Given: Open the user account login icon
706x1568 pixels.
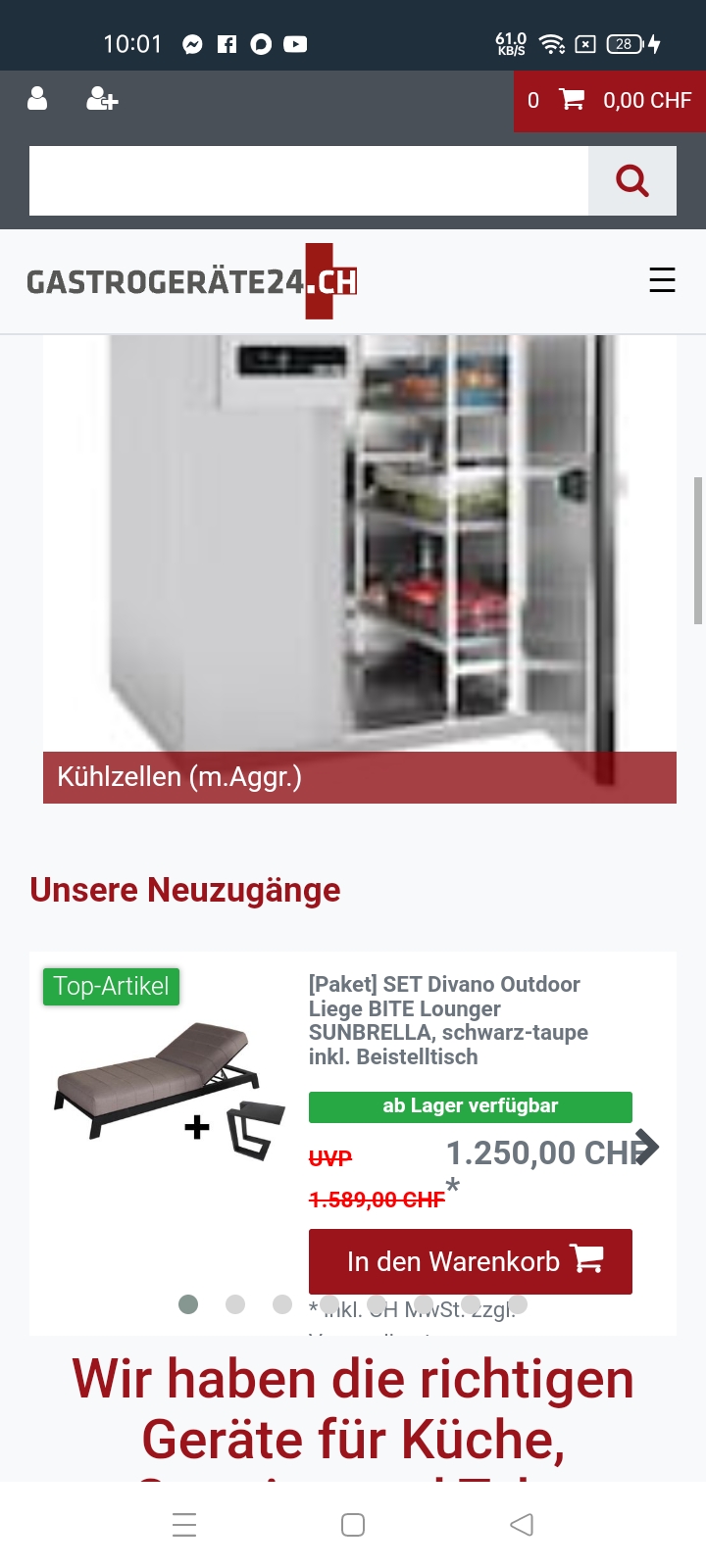Looking at the screenshot, I should pyautogui.click(x=37, y=99).
